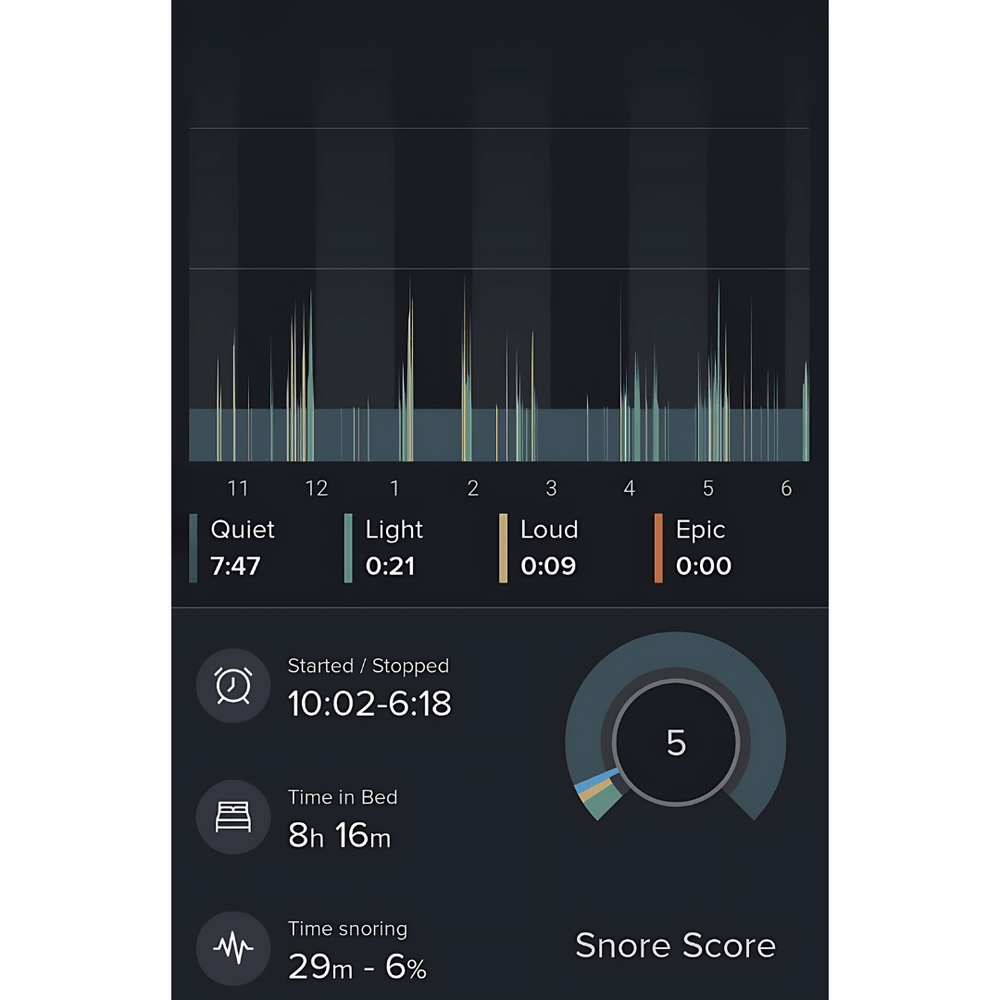Open the snoring chart for the night

[x=498, y=300]
